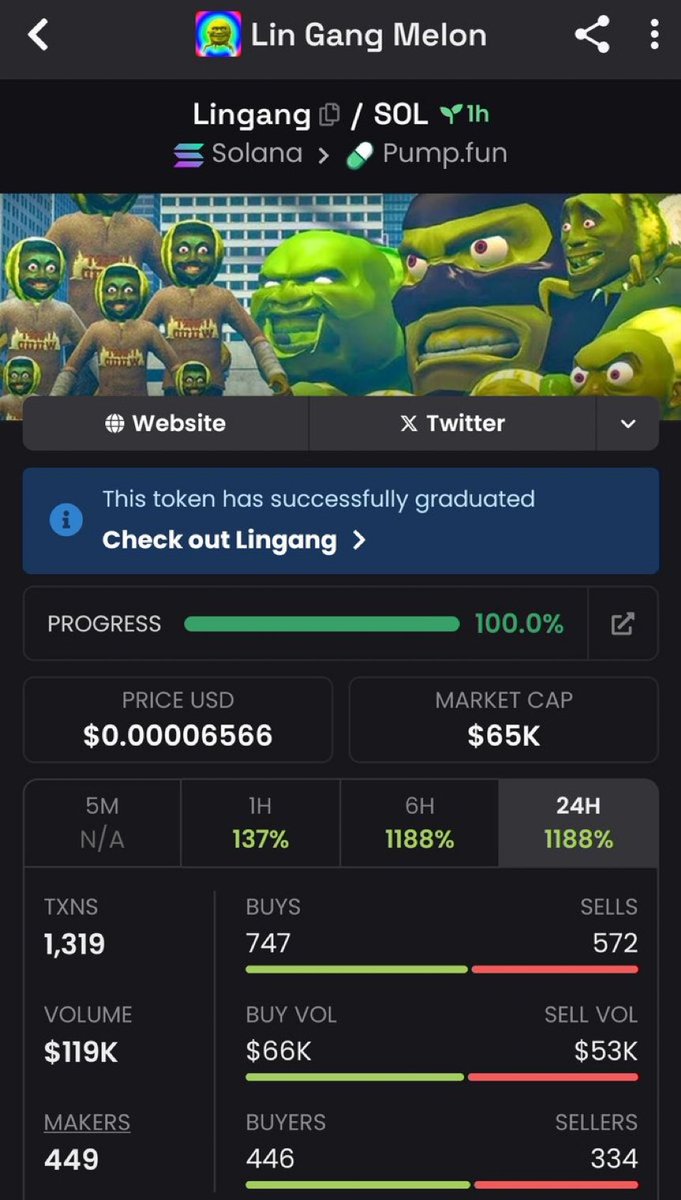681x1200 pixels.
Task: Open the Pump.fun DEX link
Action: 427,154
